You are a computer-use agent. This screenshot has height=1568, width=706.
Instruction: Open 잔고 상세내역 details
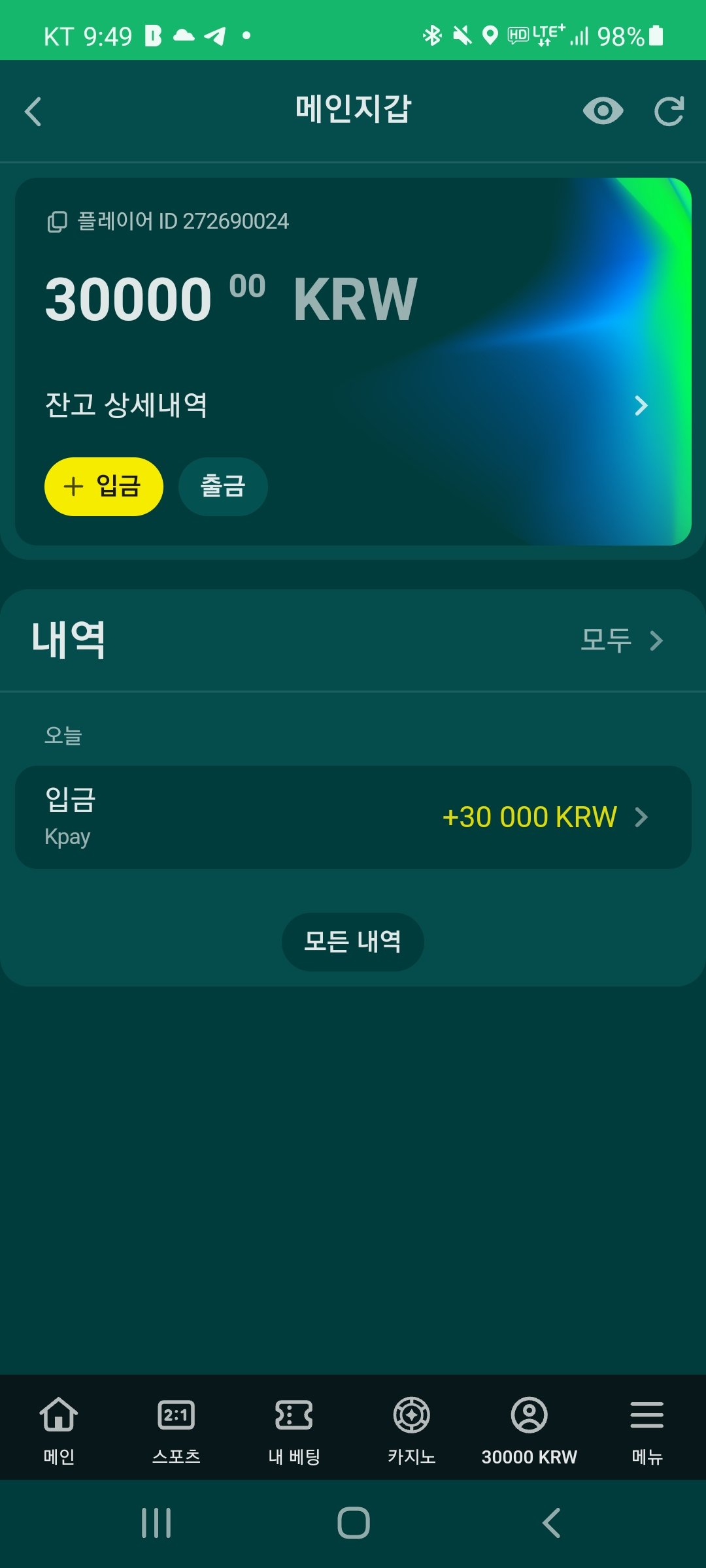point(346,405)
